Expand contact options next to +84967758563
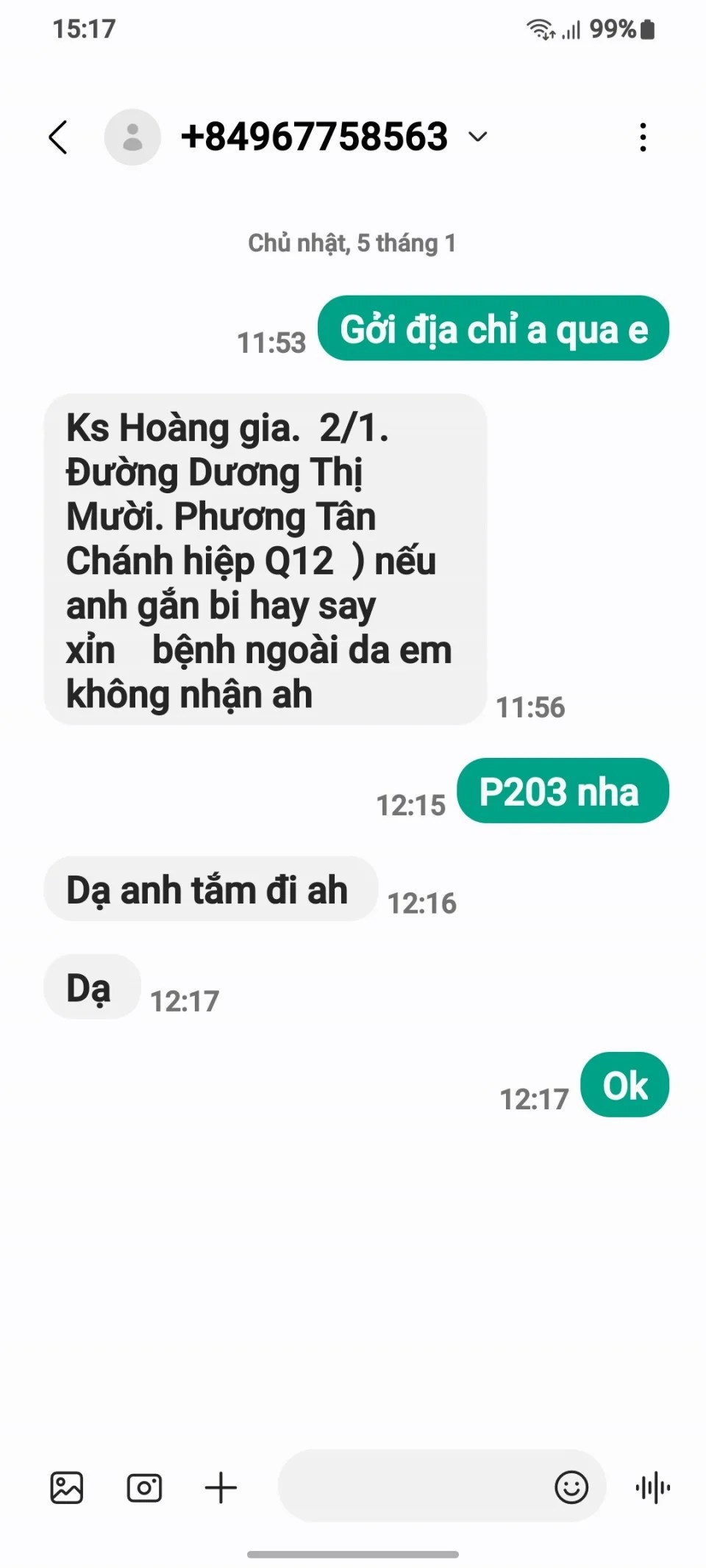706x1568 pixels. click(x=478, y=137)
